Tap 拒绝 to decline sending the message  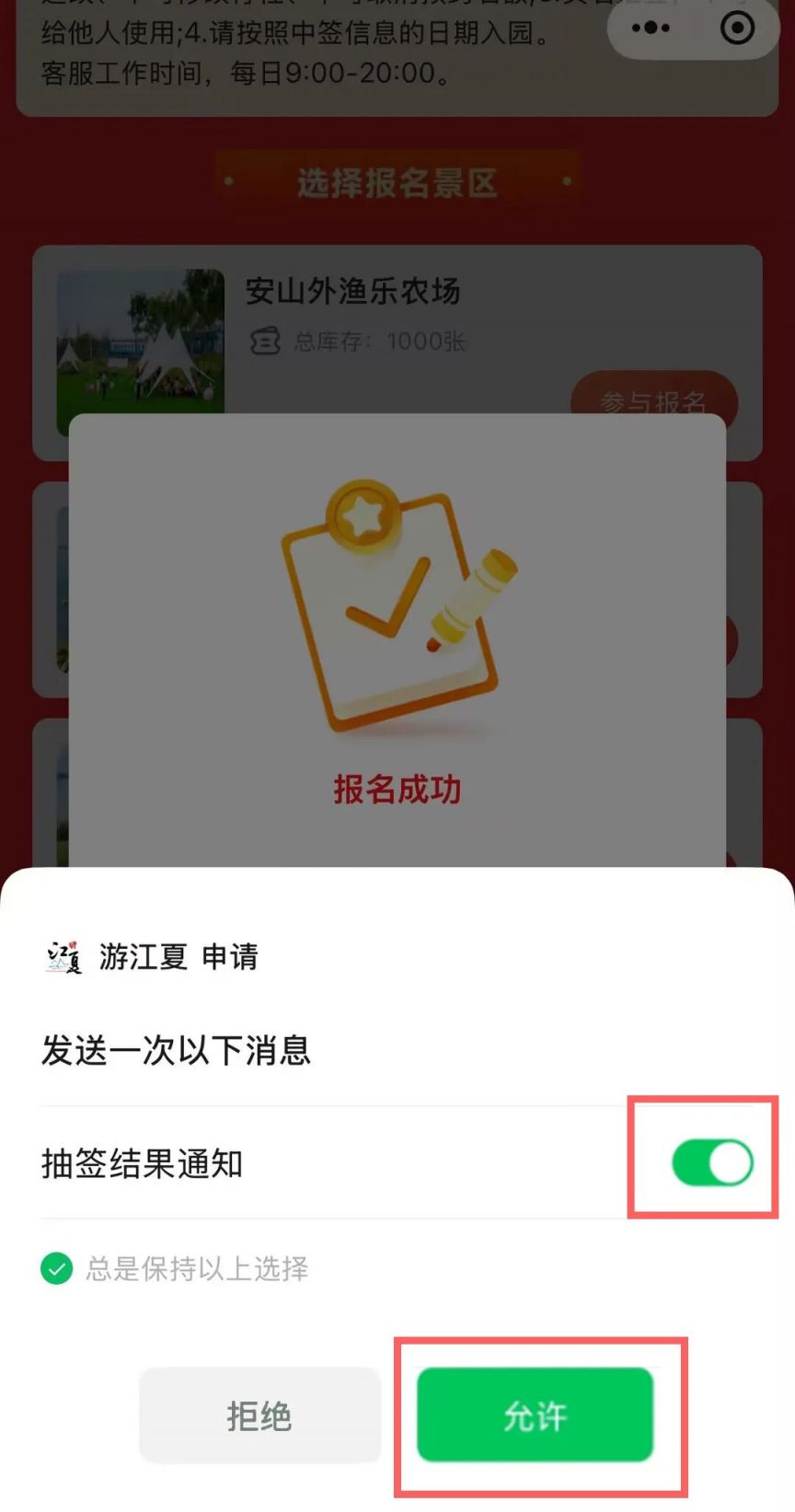259,1414
